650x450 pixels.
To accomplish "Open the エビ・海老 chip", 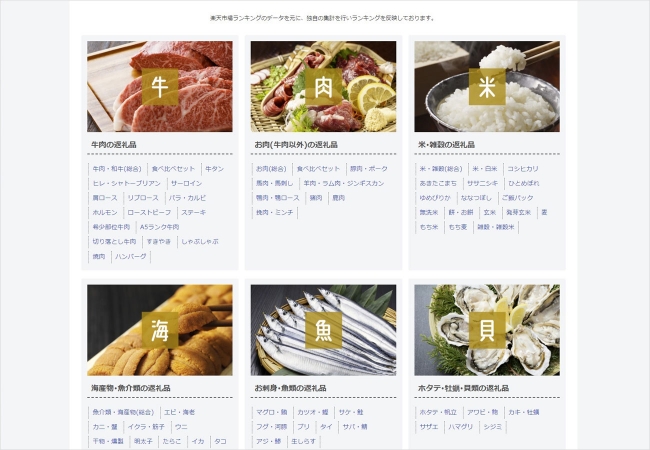I will [x=180, y=412].
